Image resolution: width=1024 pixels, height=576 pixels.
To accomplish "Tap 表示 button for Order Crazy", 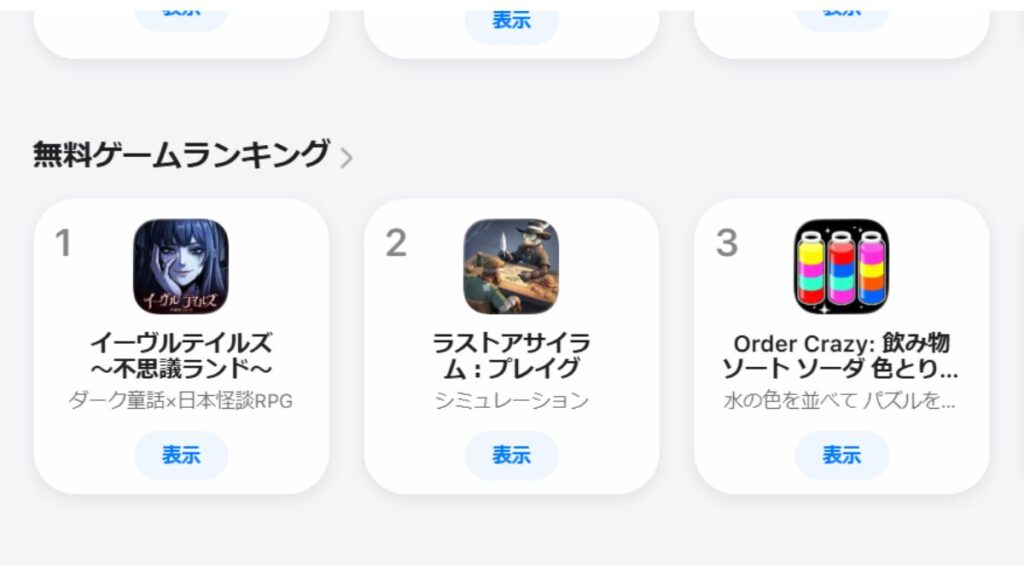I will pyautogui.click(x=841, y=455).
